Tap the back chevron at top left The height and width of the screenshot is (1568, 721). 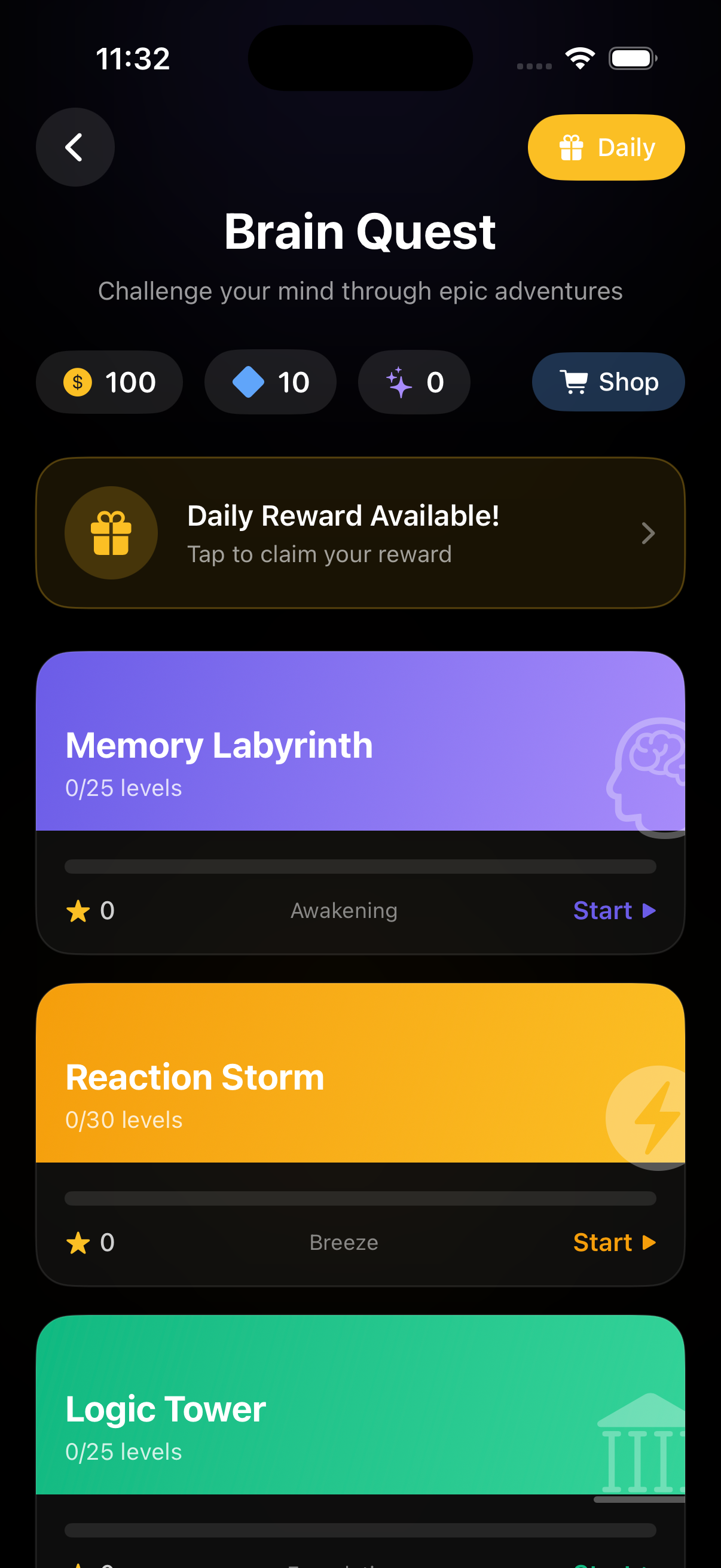(74, 147)
